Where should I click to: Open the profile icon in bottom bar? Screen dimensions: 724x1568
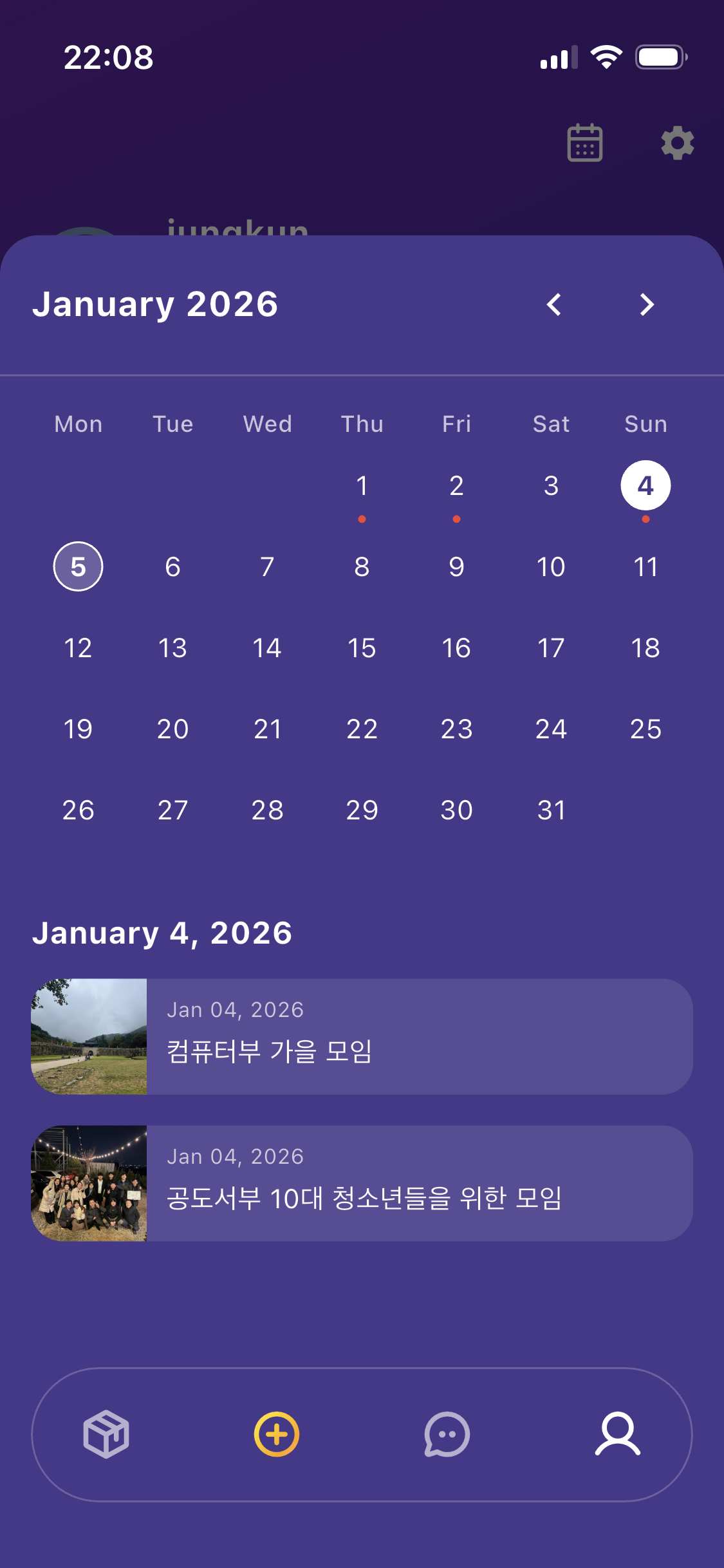tap(618, 1435)
